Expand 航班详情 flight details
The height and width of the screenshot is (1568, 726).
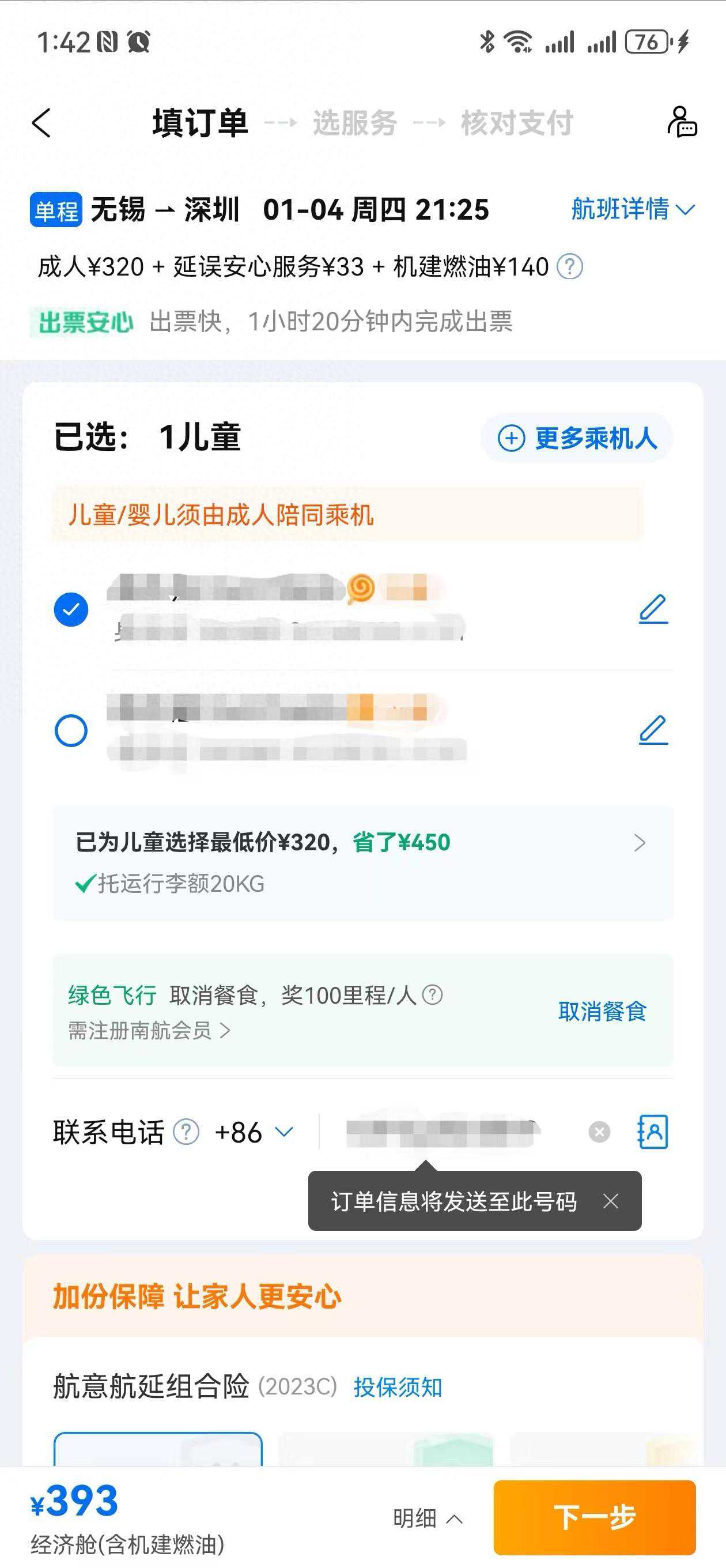[632, 209]
